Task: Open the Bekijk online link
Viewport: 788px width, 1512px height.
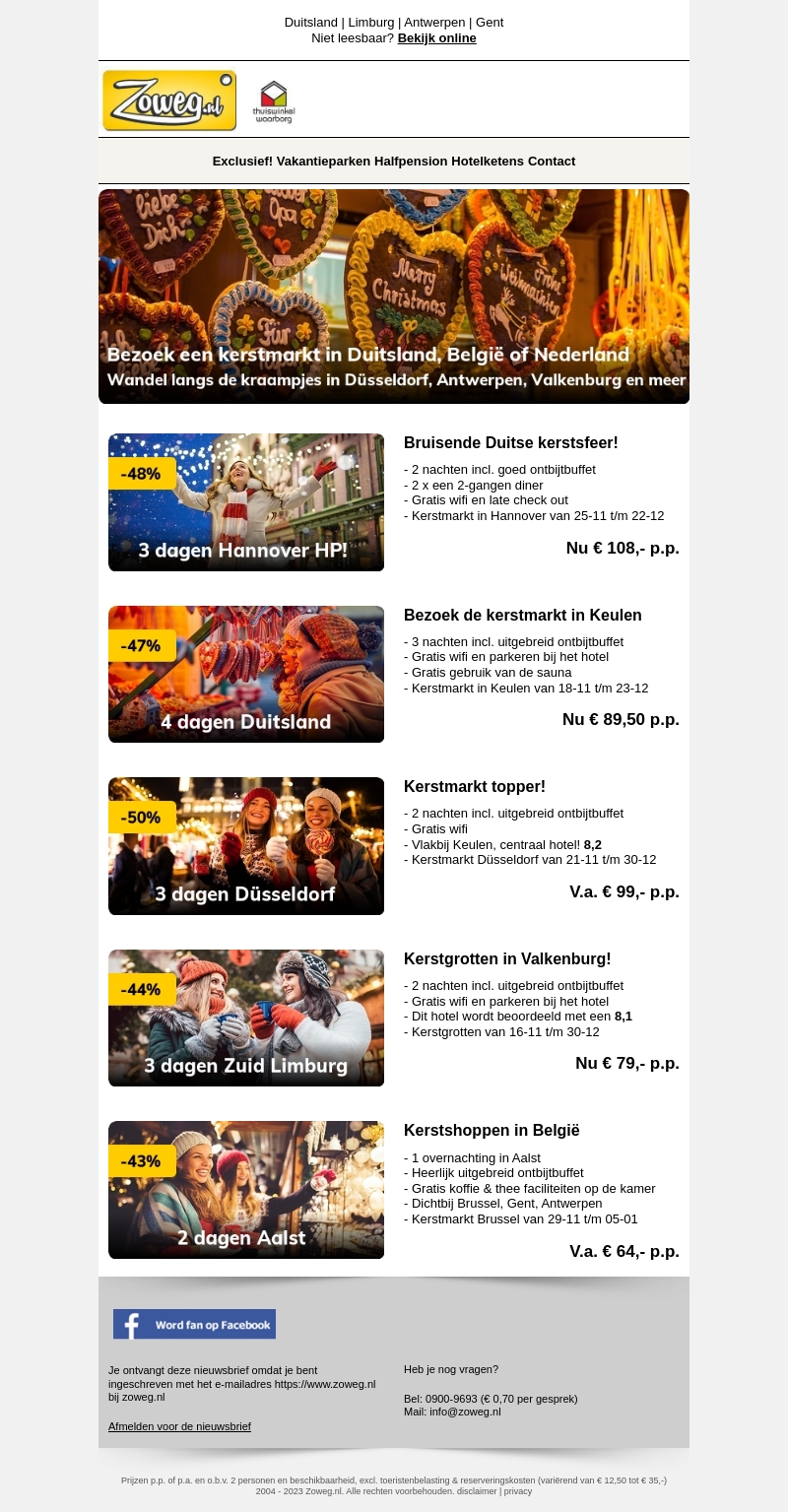Action: pyautogui.click(x=436, y=38)
